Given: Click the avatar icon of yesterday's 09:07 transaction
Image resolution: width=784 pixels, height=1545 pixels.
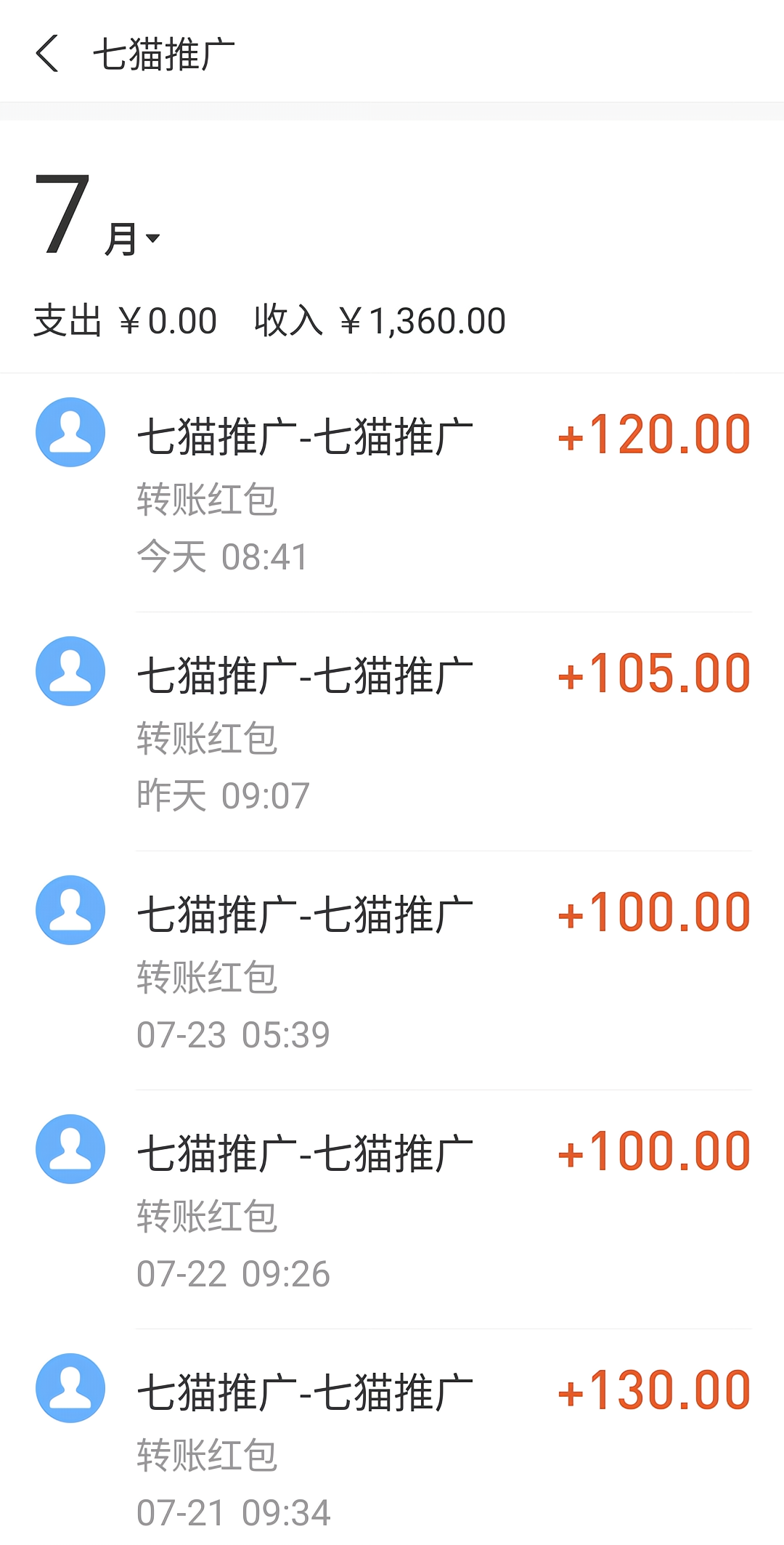Looking at the screenshot, I should (x=70, y=670).
